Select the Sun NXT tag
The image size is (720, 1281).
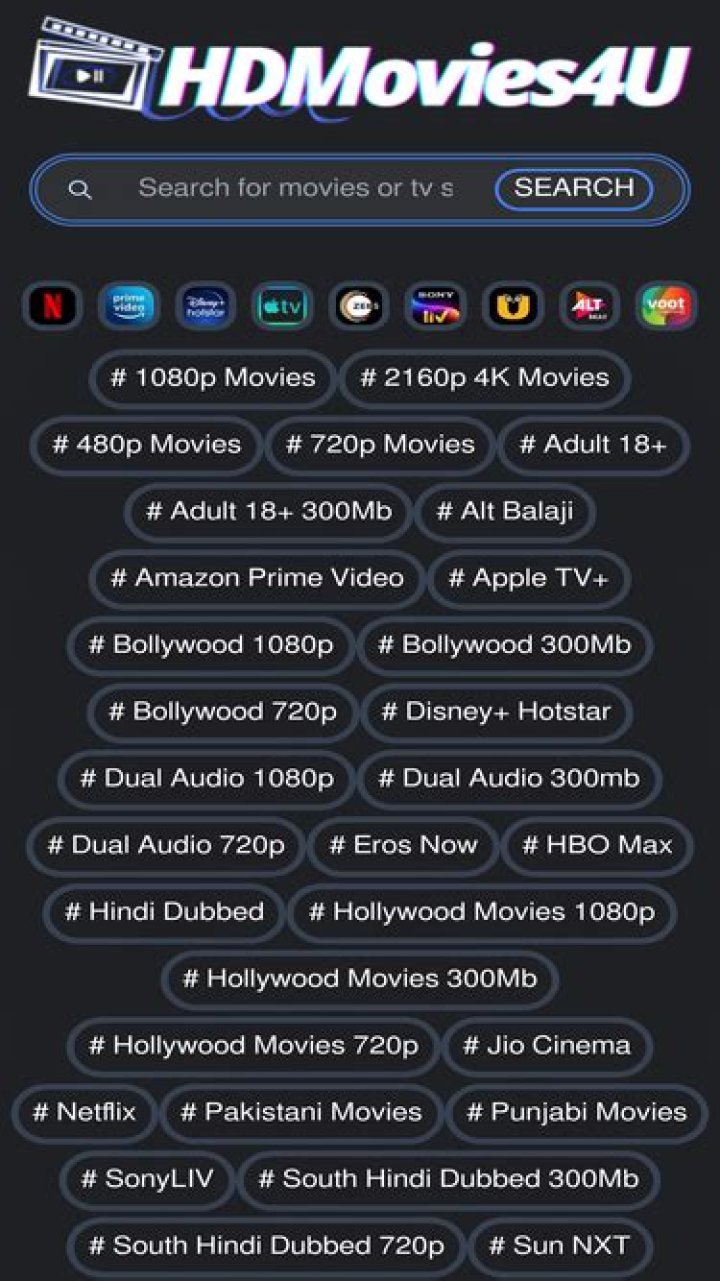pyautogui.click(x=559, y=1246)
